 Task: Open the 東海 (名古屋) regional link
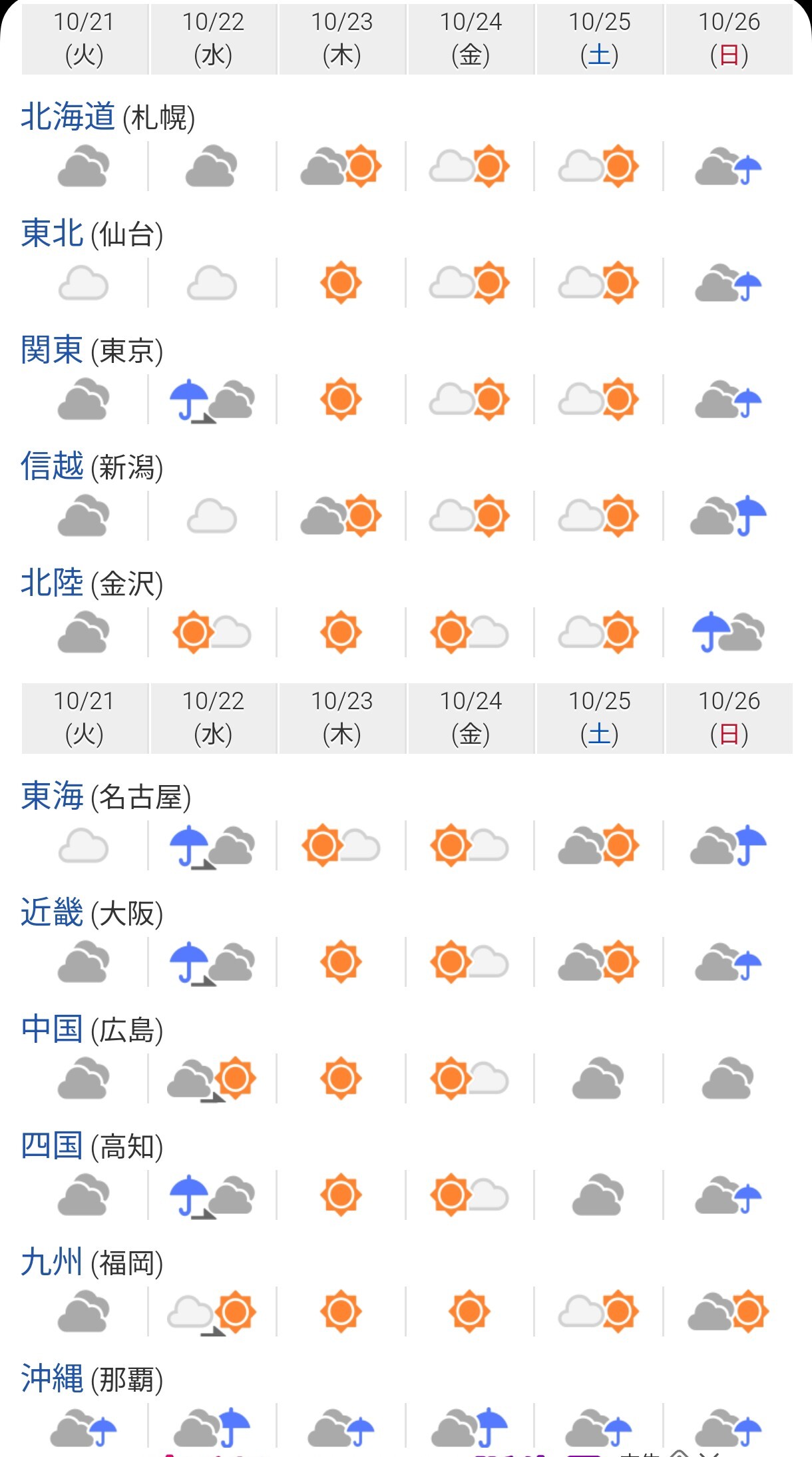click(52, 796)
